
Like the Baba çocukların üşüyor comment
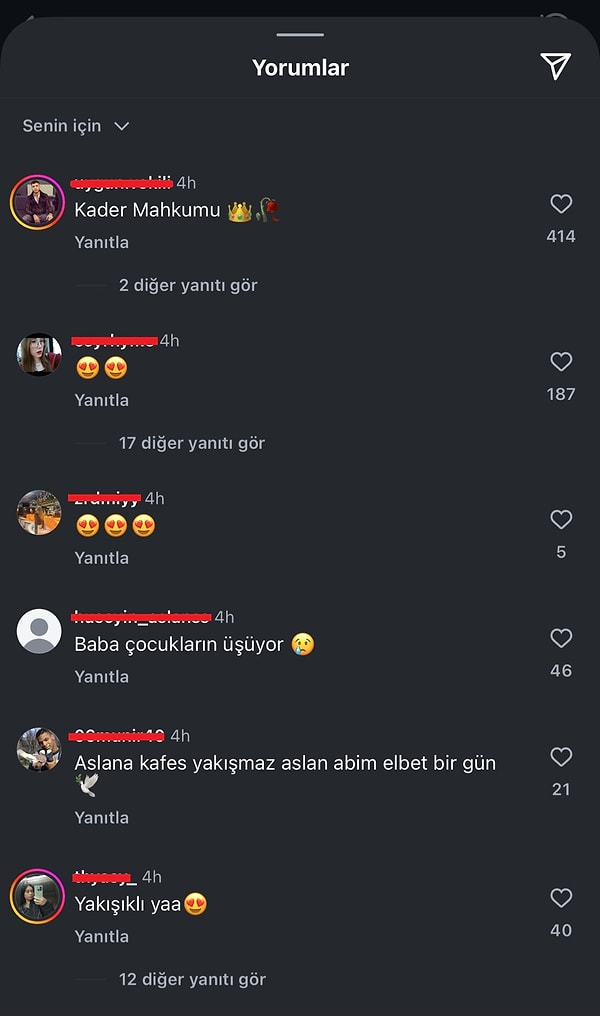click(561, 638)
